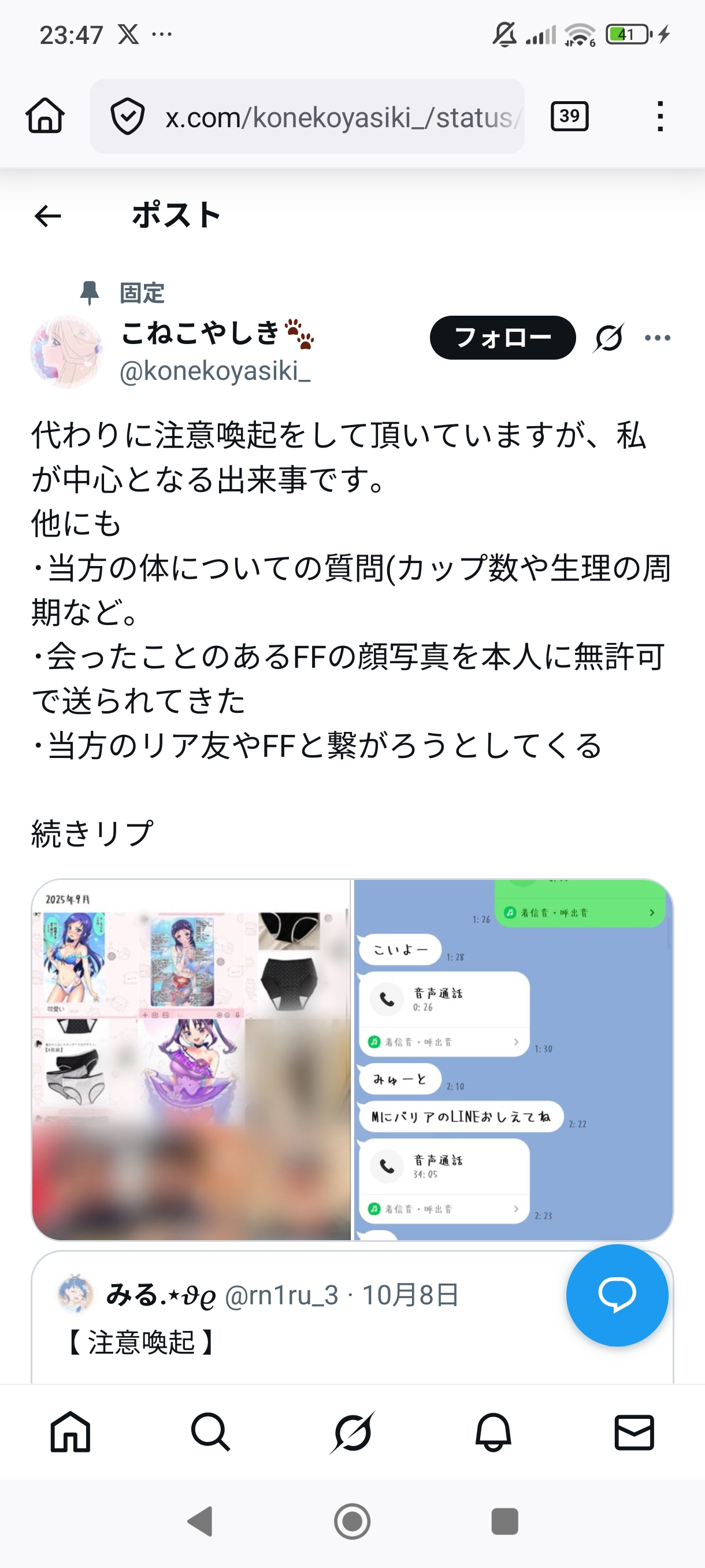Switch to the Search tab
Screen dimensions: 705x1568
click(x=210, y=1432)
